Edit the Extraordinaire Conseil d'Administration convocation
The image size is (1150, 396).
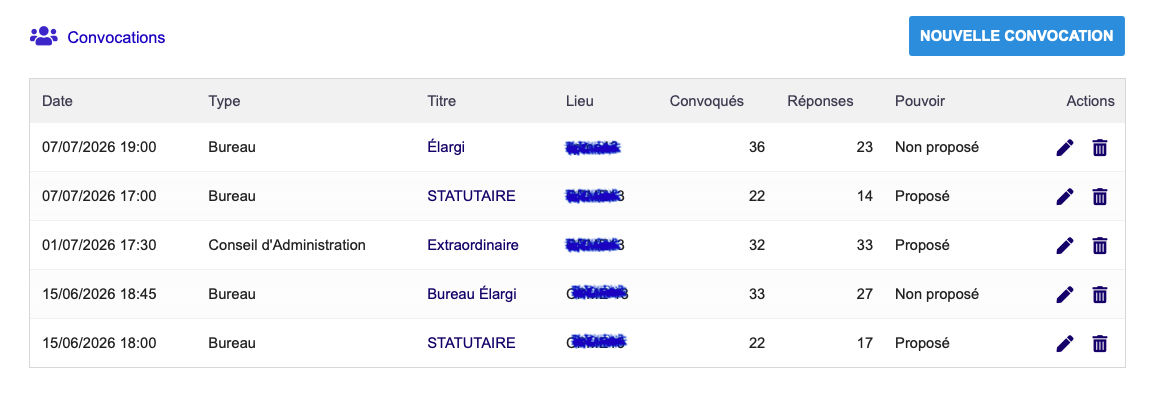1065,246
